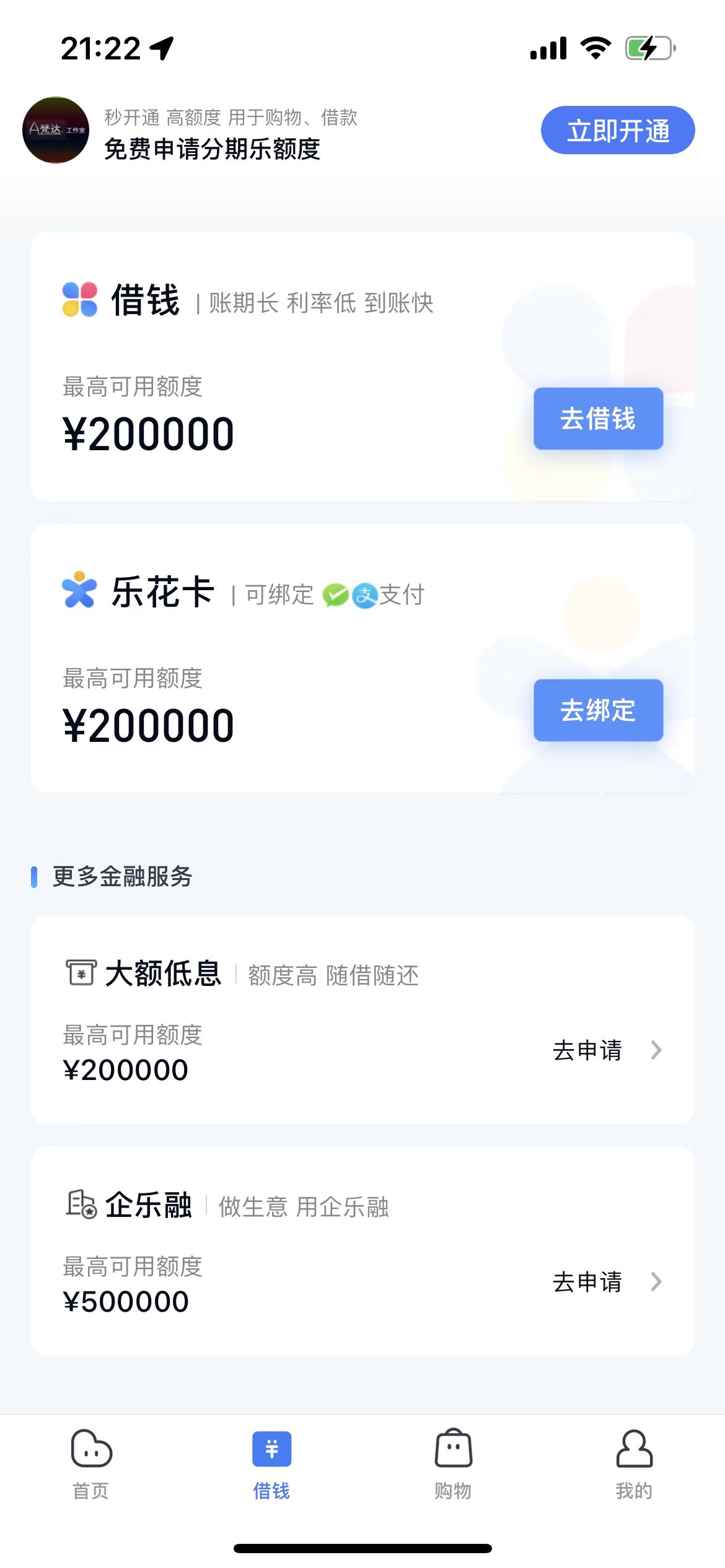The height and width of the screenshot is (1568, 725).
Task: Tap the 梵达工作室 avatar thumbnail
Action: coord(56,131)
